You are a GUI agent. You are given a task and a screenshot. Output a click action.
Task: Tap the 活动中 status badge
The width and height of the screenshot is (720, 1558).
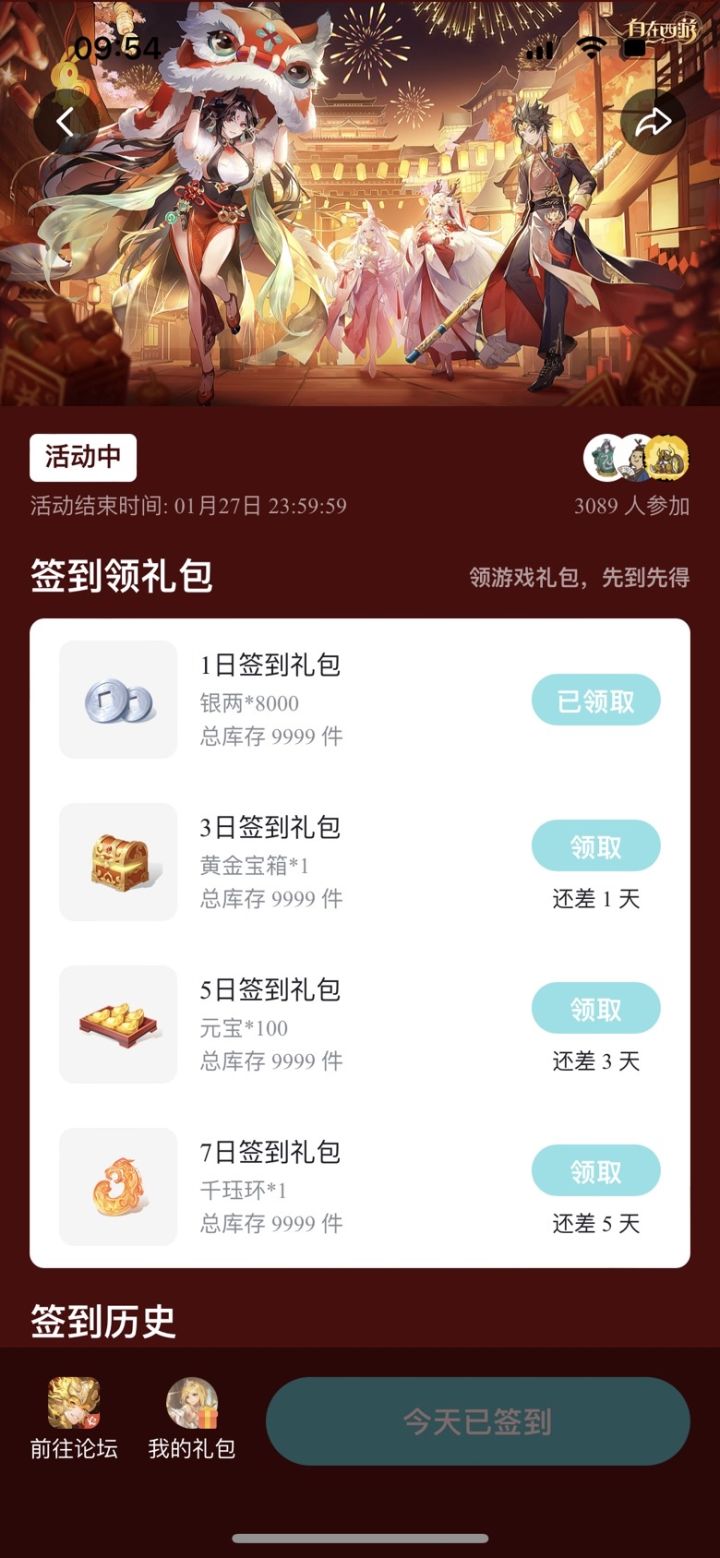[x=84, y=459]
